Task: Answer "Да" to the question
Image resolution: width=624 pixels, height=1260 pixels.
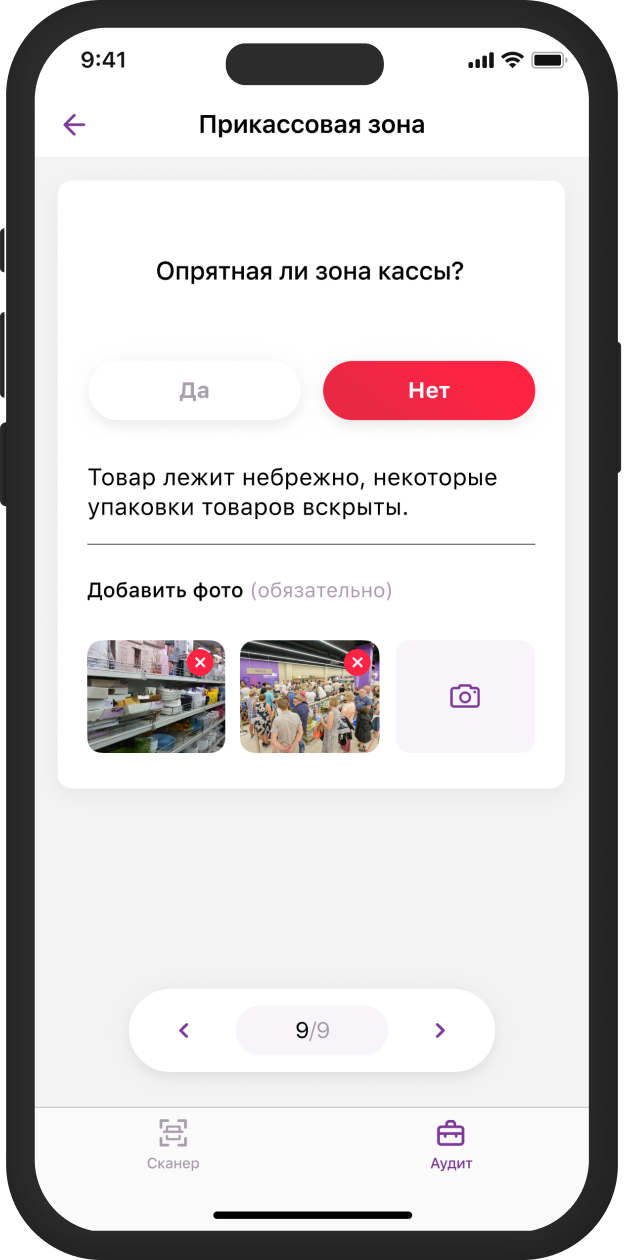Action: point(194,391)
